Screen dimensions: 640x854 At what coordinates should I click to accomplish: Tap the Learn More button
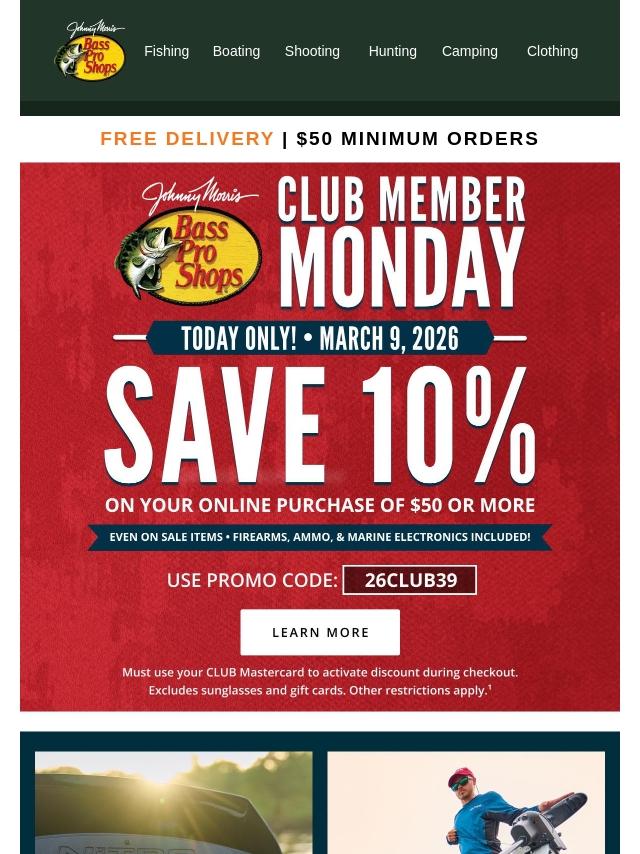320,632
